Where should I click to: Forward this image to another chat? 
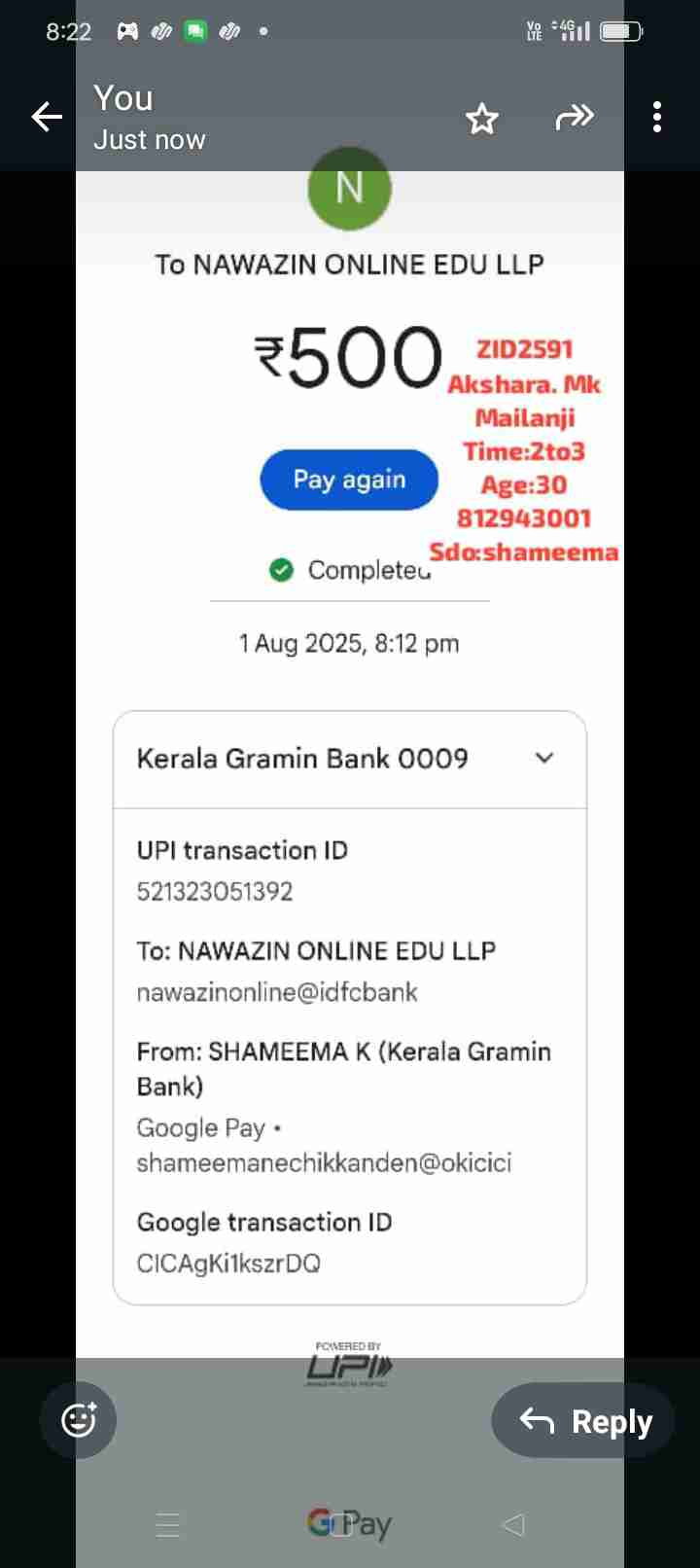pos(574,118)
